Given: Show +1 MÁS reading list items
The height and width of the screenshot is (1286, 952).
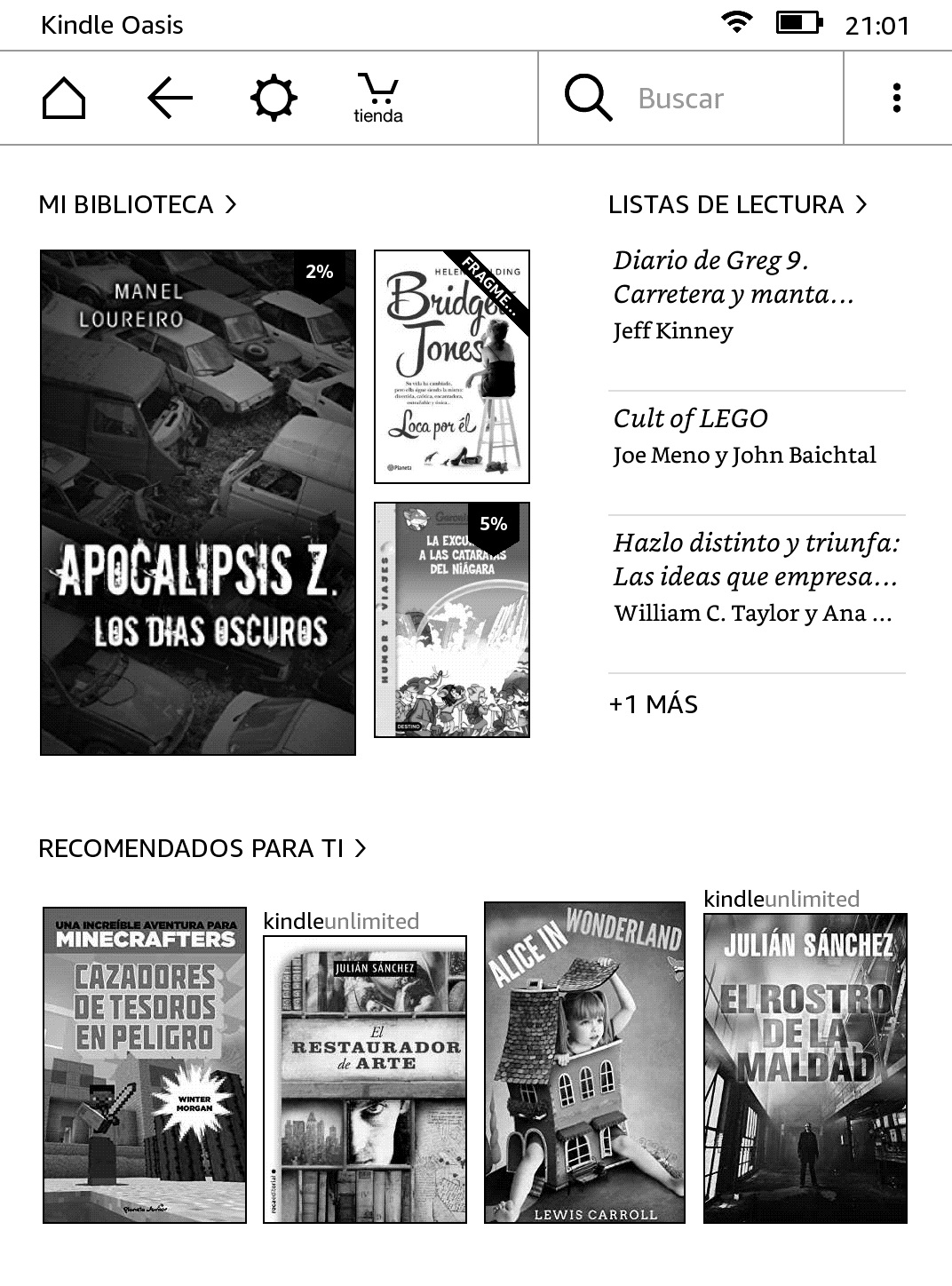Looking at the screenshot, I should 654,704.
